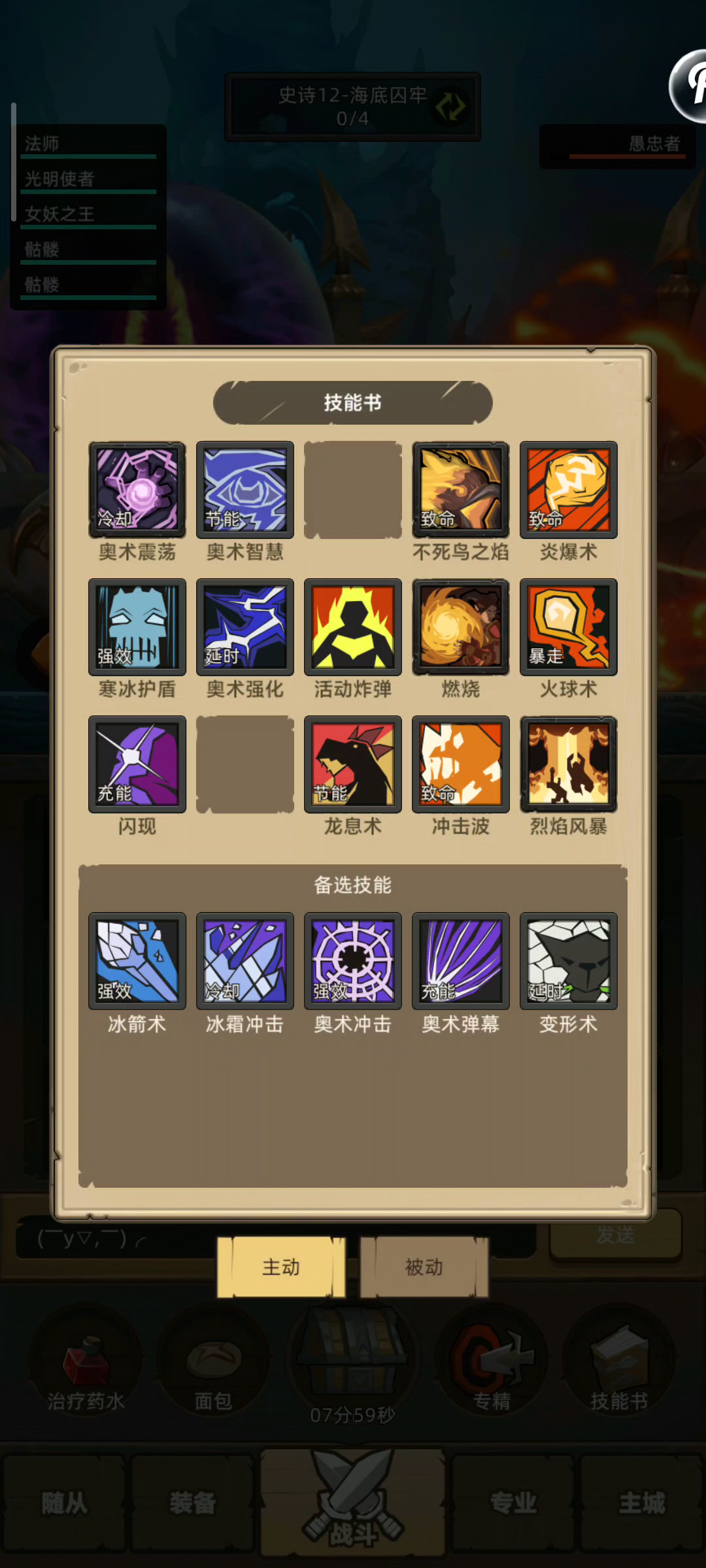
Task: Choose the 炎爆术 skill
Action: 569,489
